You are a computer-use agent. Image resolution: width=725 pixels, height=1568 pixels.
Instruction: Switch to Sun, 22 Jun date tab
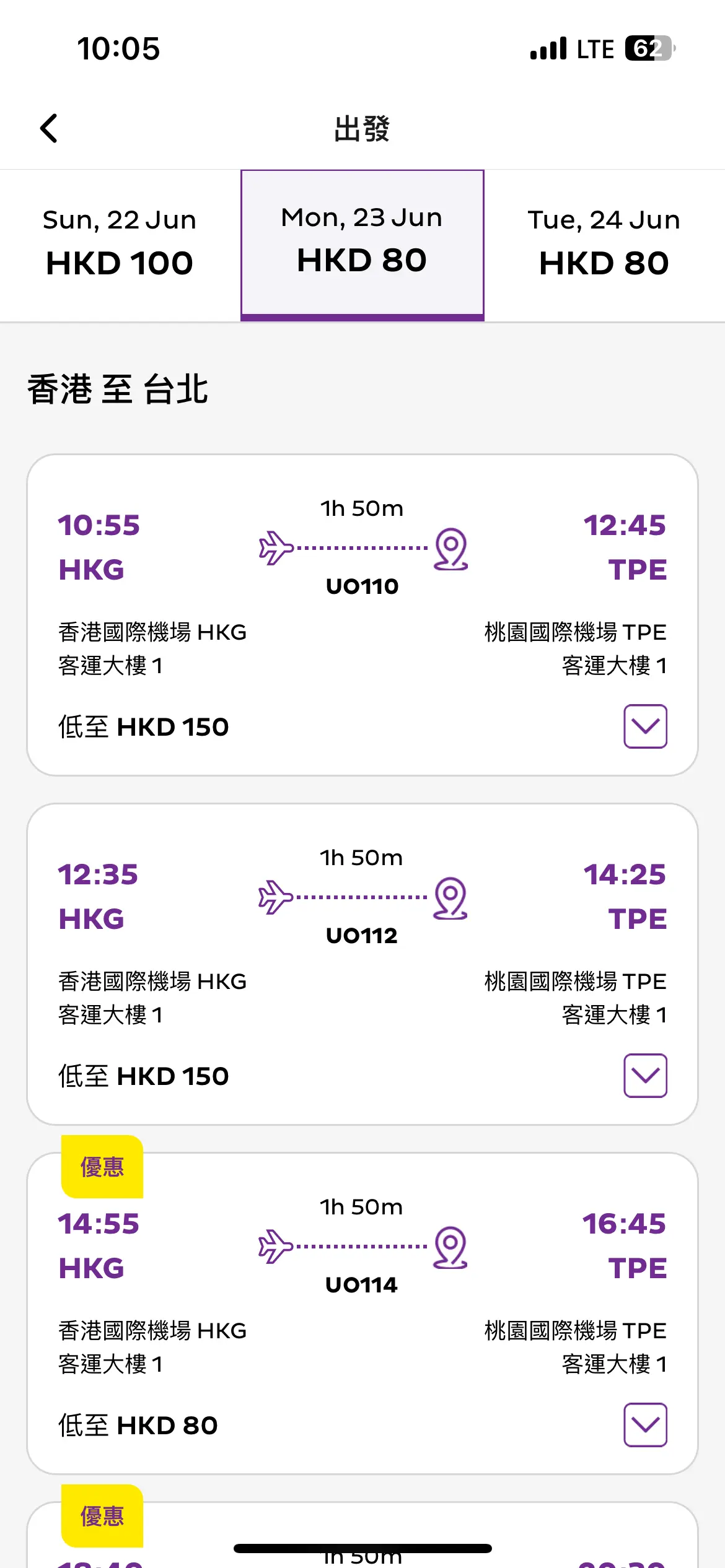point(120,246)
